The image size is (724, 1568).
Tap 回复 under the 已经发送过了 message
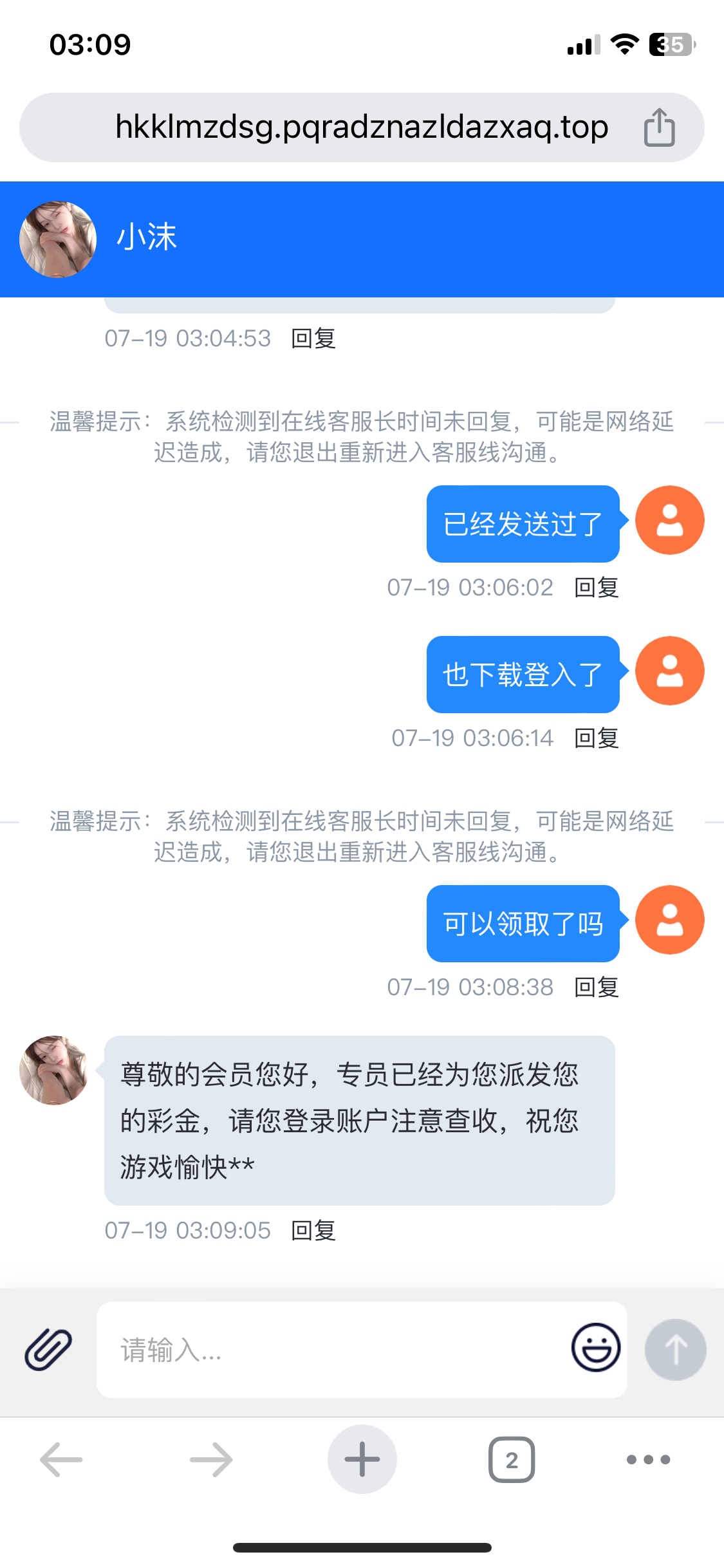click(x=596, y=588)
